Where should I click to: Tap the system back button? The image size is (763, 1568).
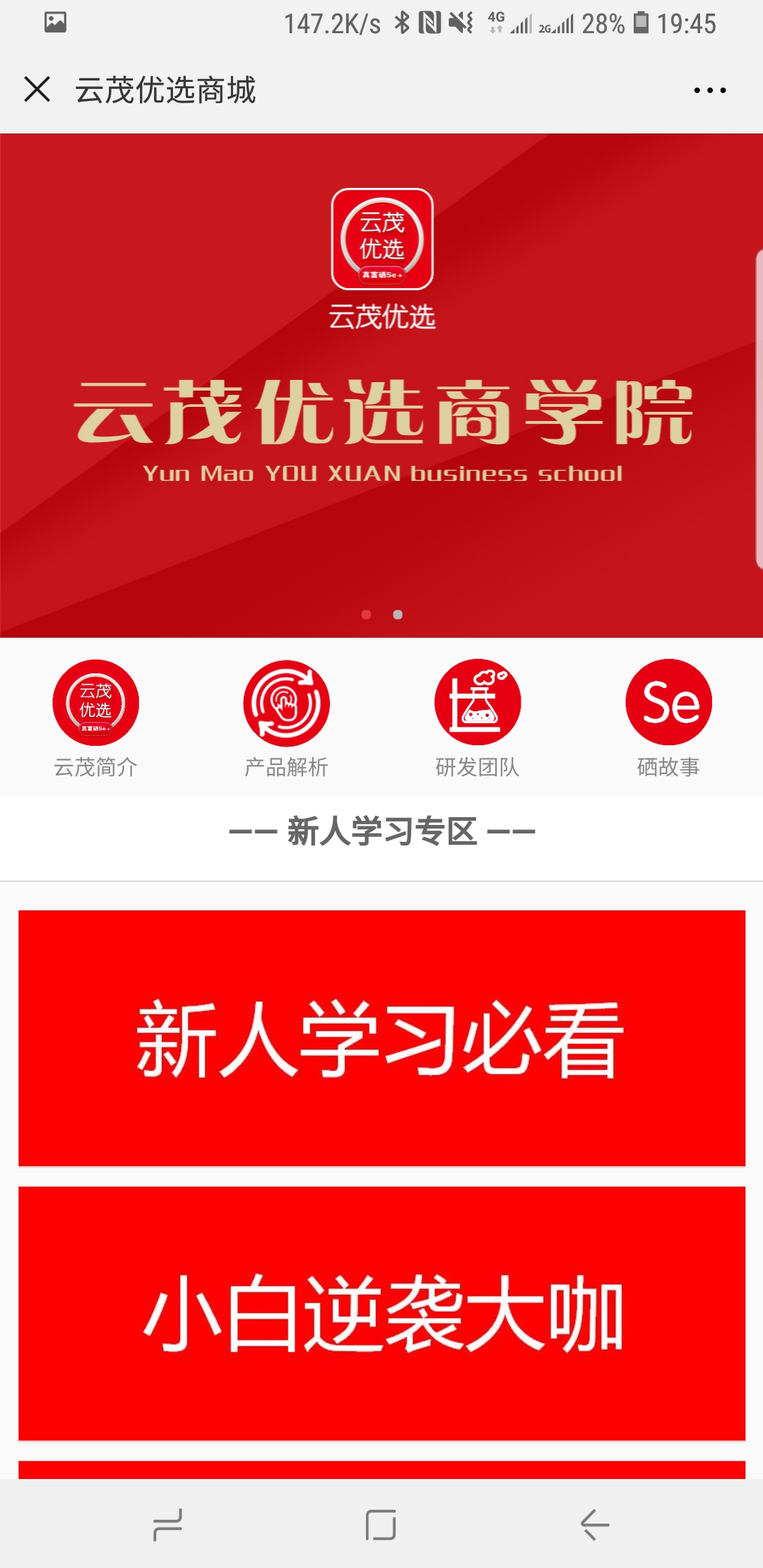594,1524
